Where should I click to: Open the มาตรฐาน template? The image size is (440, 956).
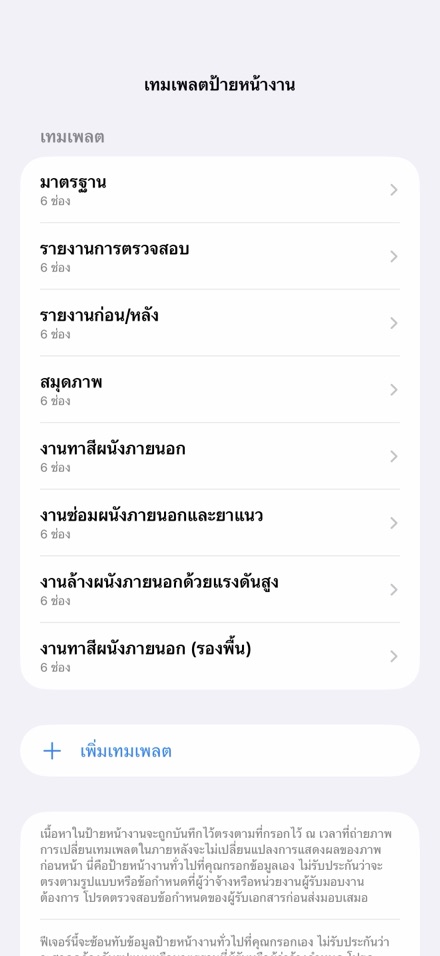[x=220, y=190]
